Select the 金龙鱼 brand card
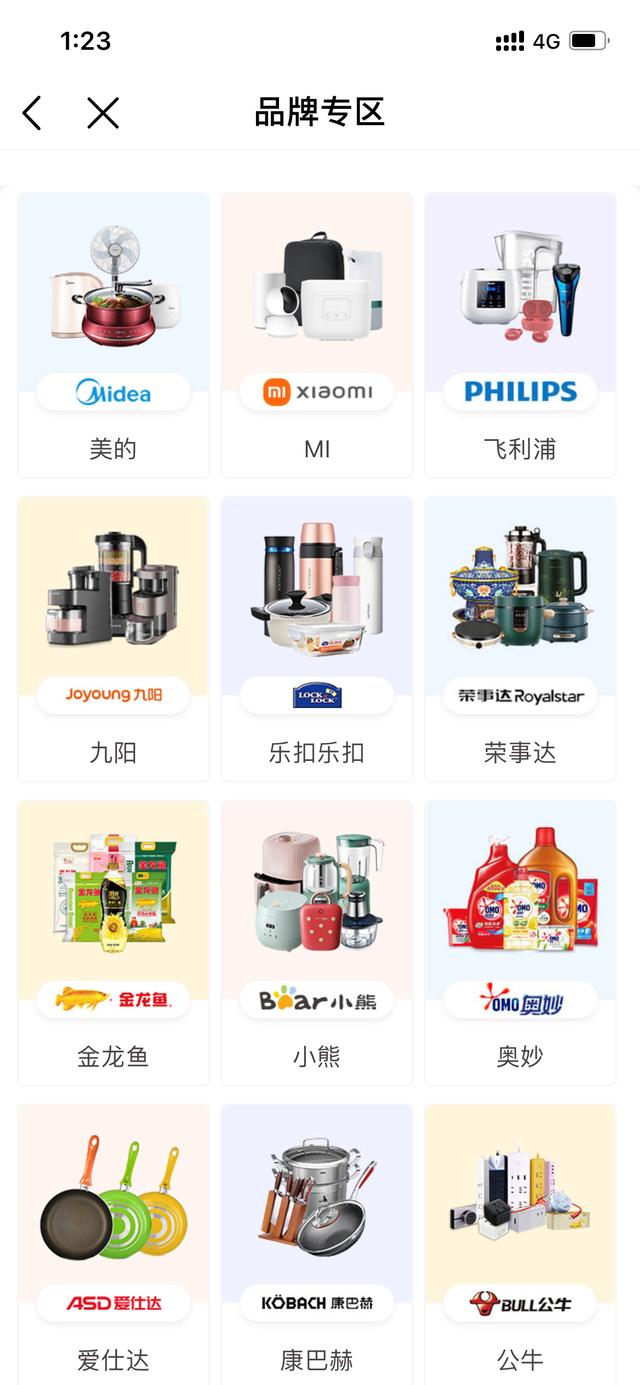The height and width of the screenshot is (1385, 640). tap(113, 942)
